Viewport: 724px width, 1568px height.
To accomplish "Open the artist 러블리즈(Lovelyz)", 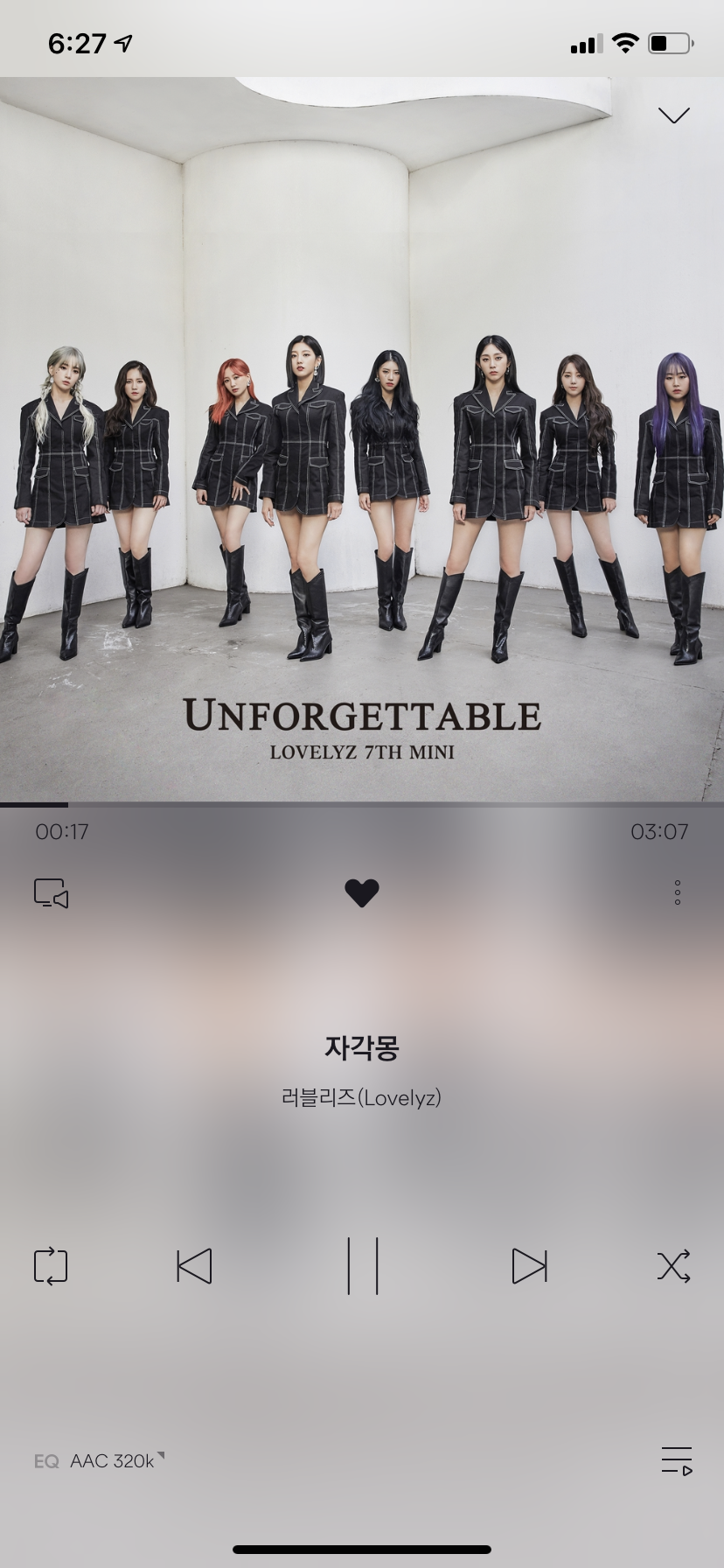I will (361, 1097).
